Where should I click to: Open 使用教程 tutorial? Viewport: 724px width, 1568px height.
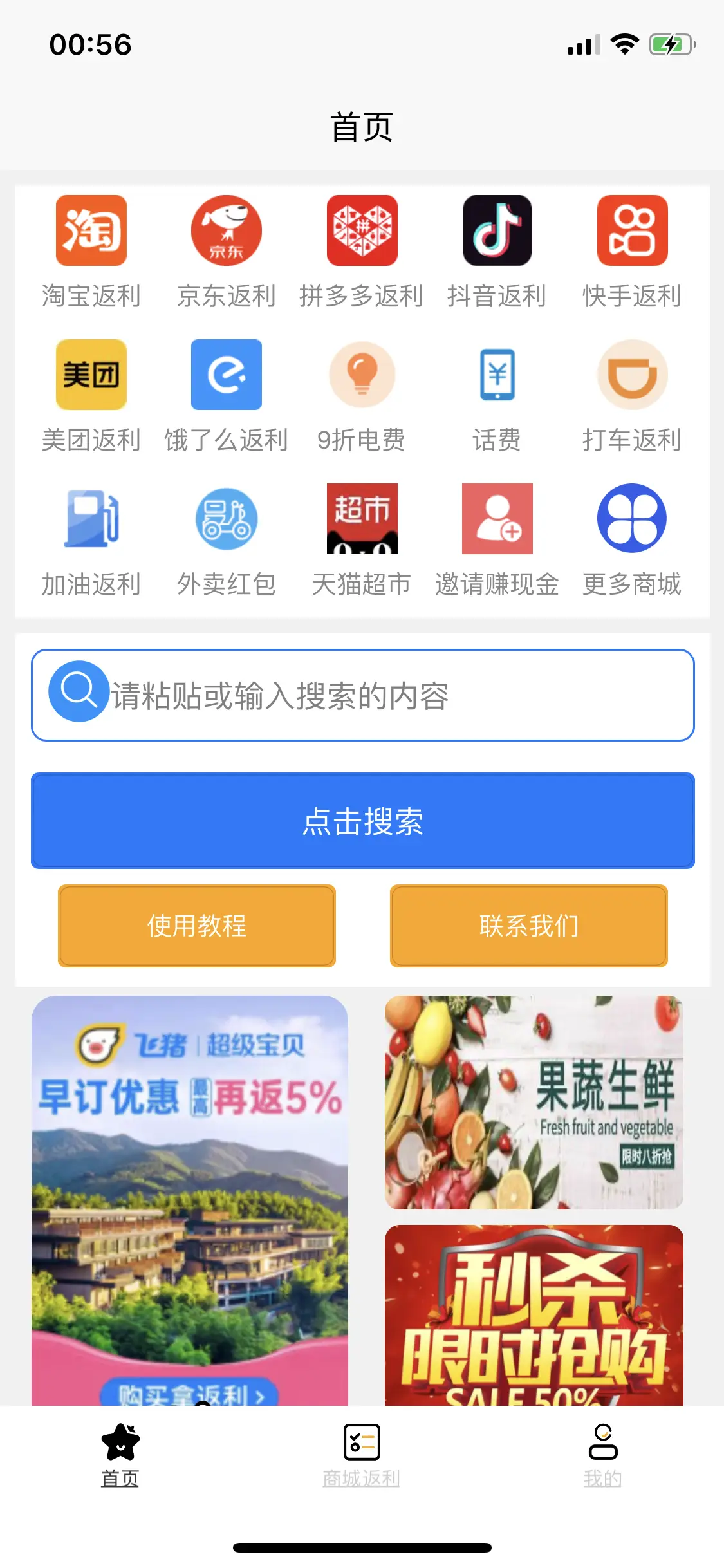click(197, 926)
